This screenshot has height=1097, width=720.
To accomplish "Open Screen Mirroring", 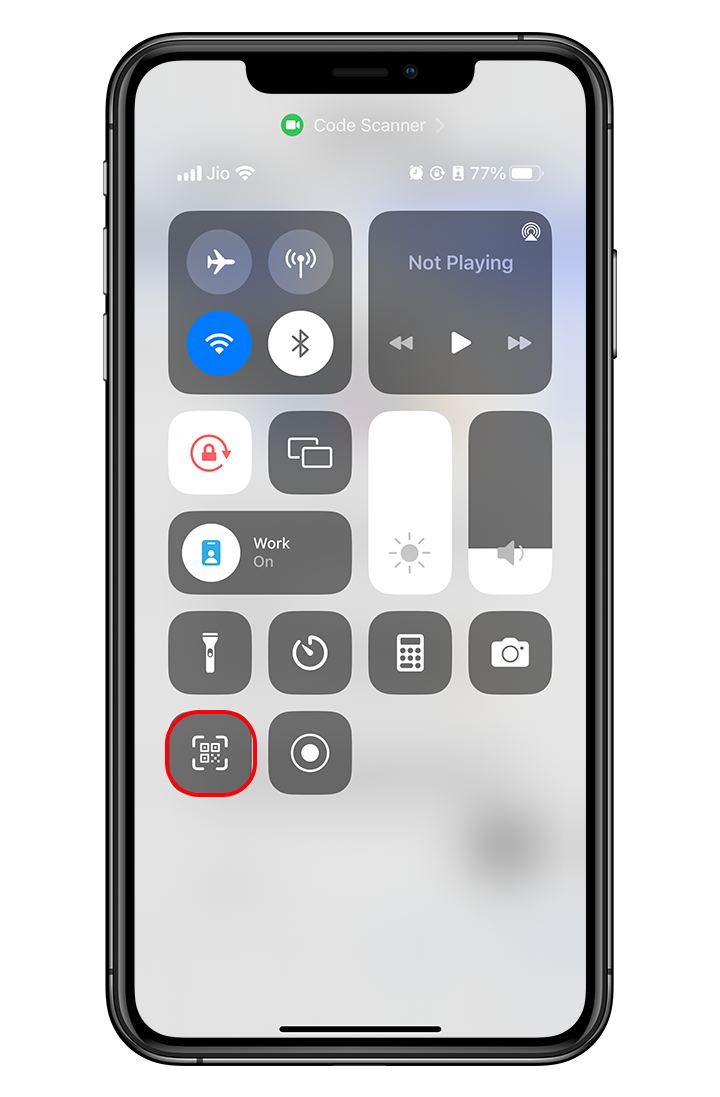I will pyautogui.click(x=310, y=452).
